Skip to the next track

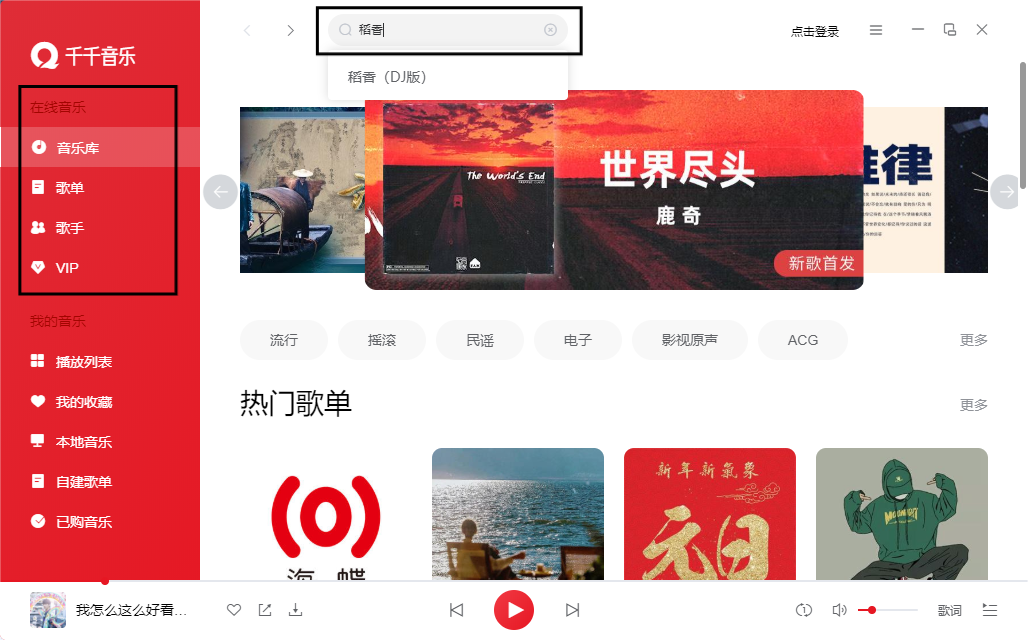[572, 610]
